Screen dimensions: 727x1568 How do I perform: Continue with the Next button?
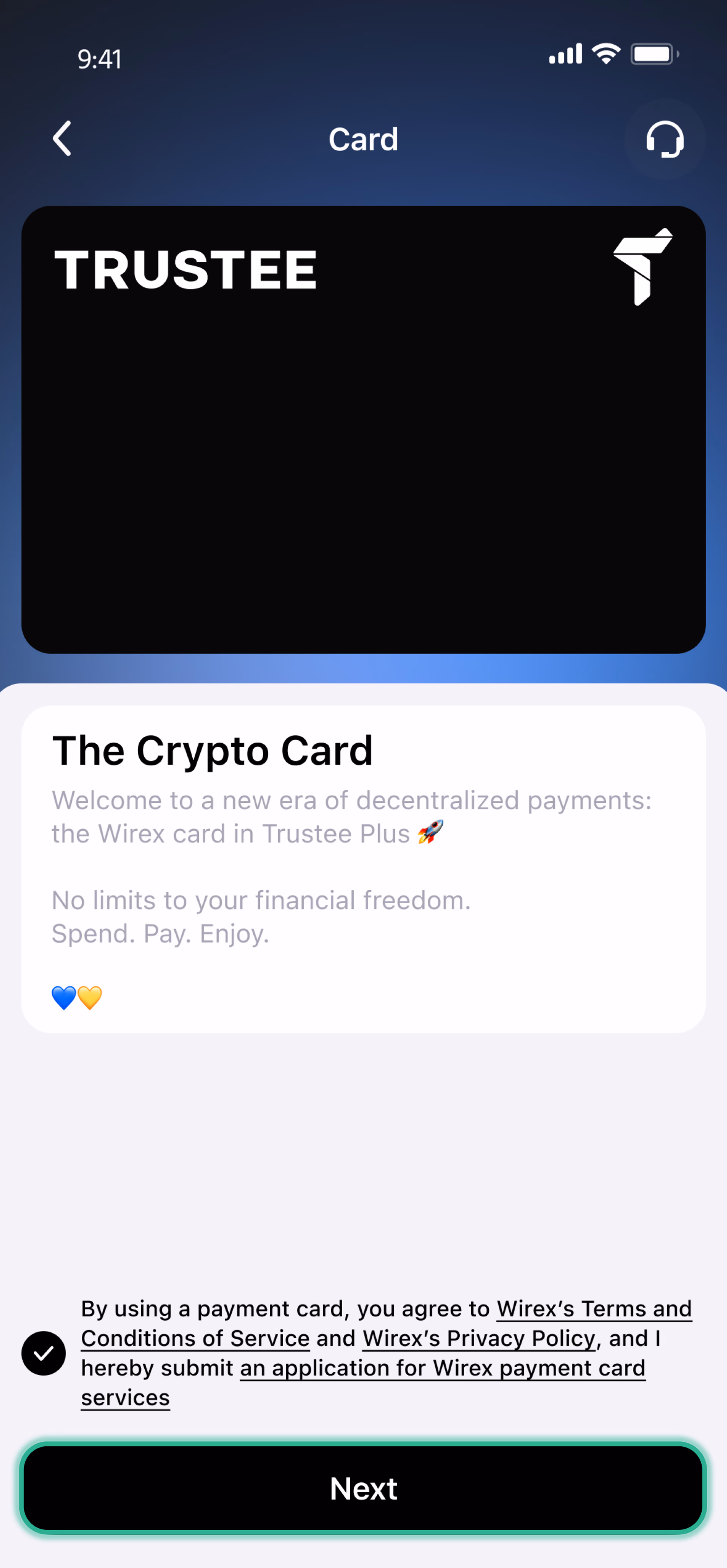pos(363,1488)
